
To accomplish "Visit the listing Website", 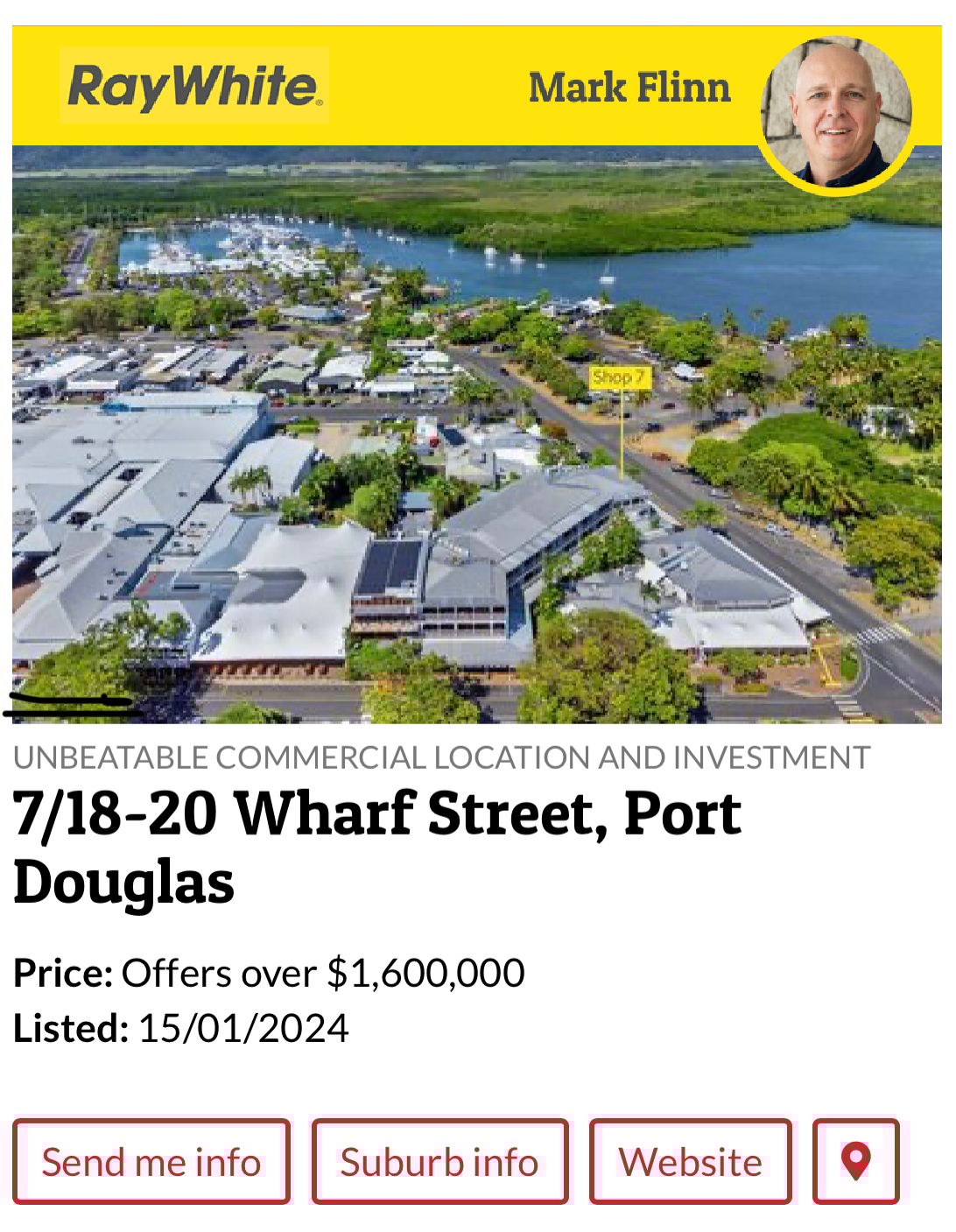I will [x=690, y=1162].
